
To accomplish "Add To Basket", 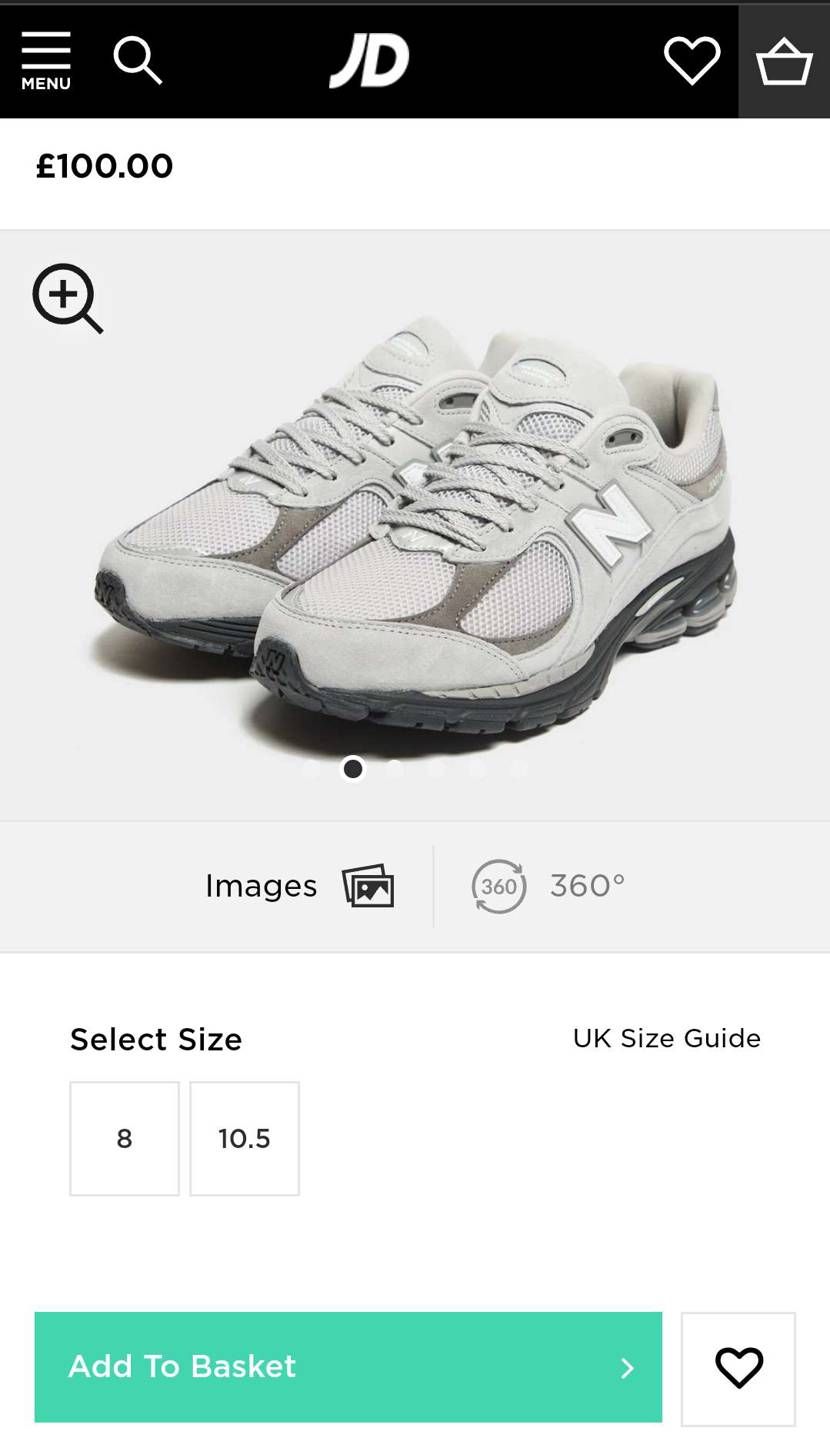I will (x=348, y=1366).
